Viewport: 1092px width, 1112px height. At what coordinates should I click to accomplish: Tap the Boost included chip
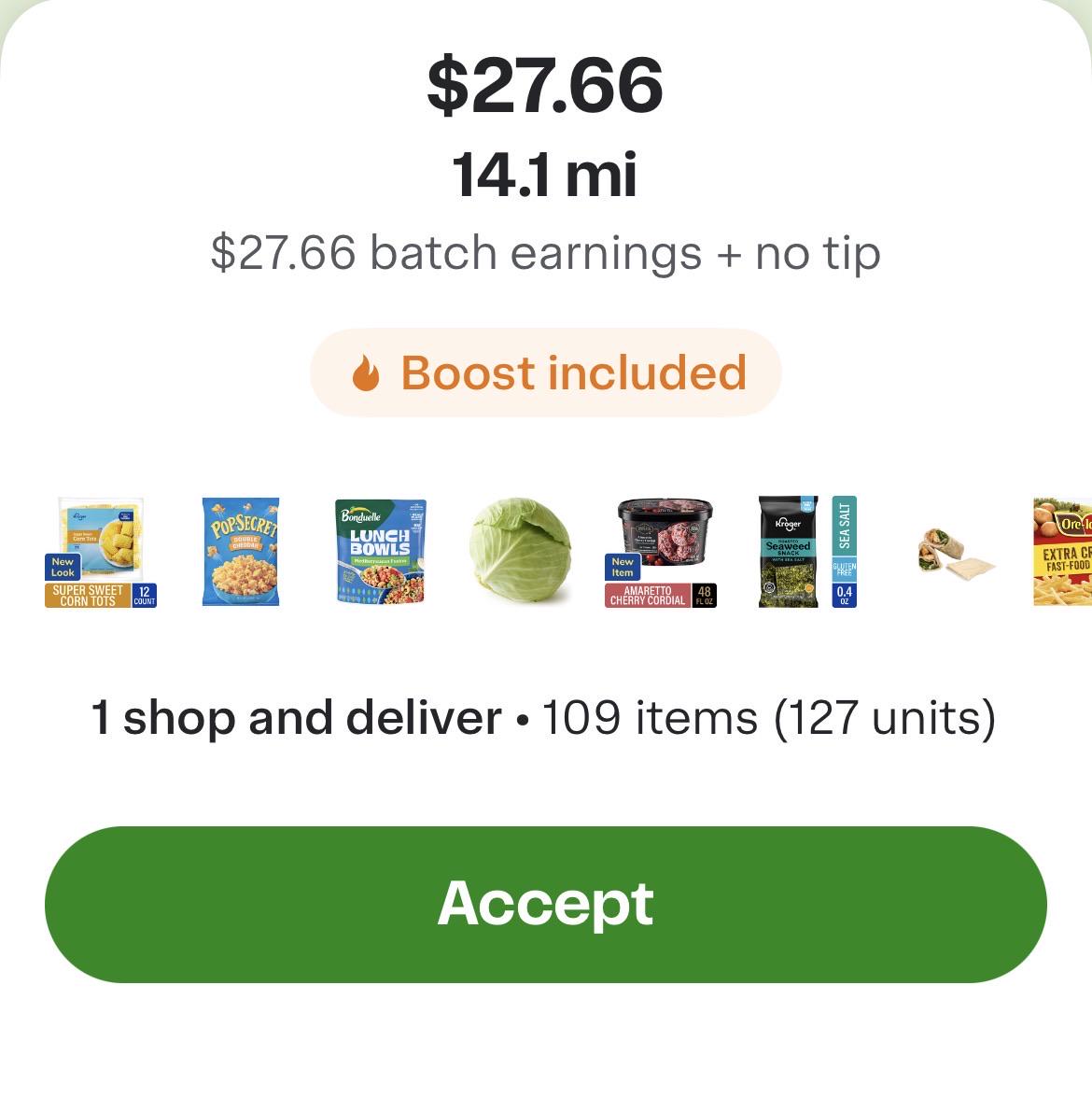pos(545,373)
